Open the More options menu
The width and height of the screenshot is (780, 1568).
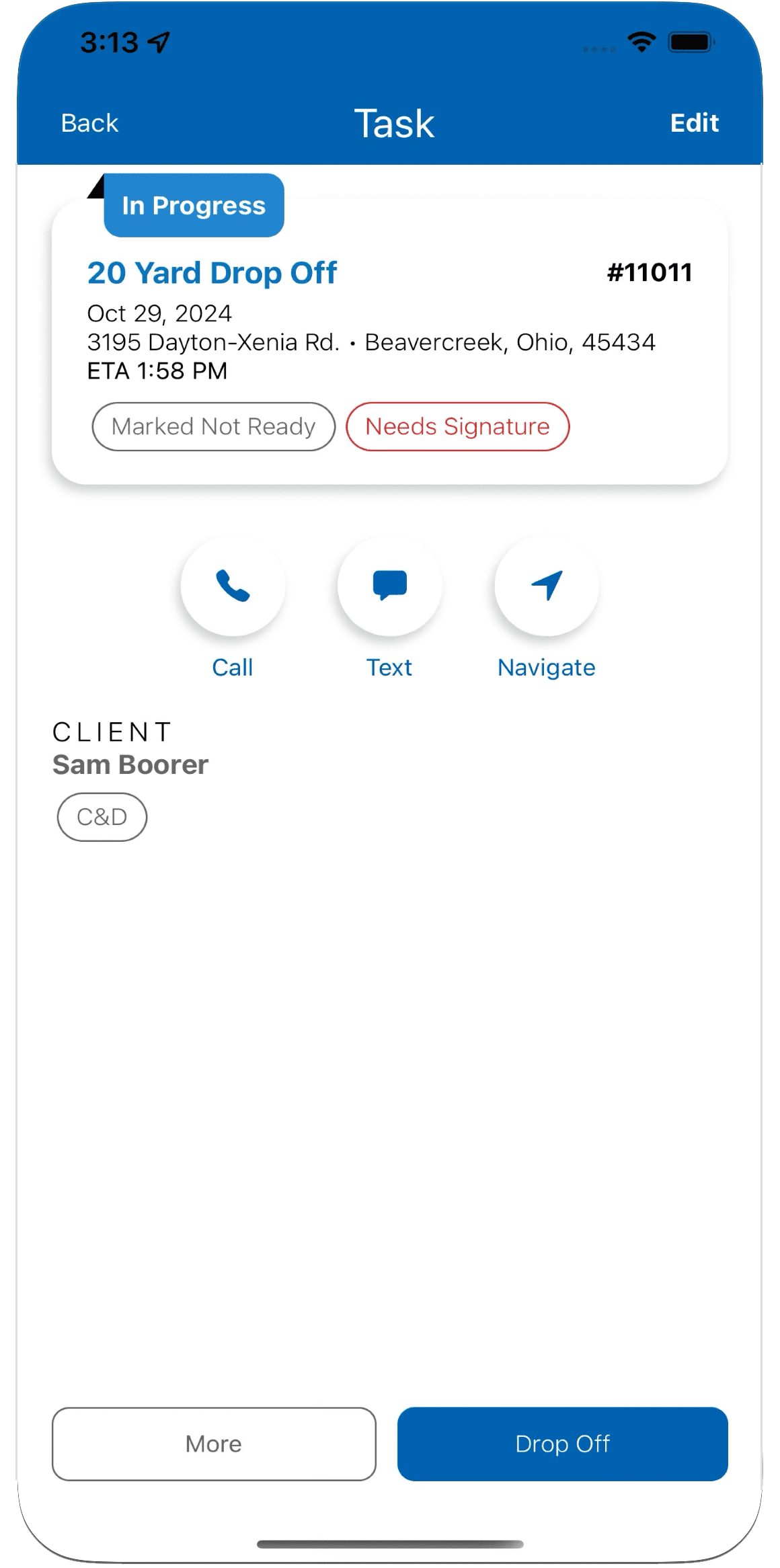213,1444
